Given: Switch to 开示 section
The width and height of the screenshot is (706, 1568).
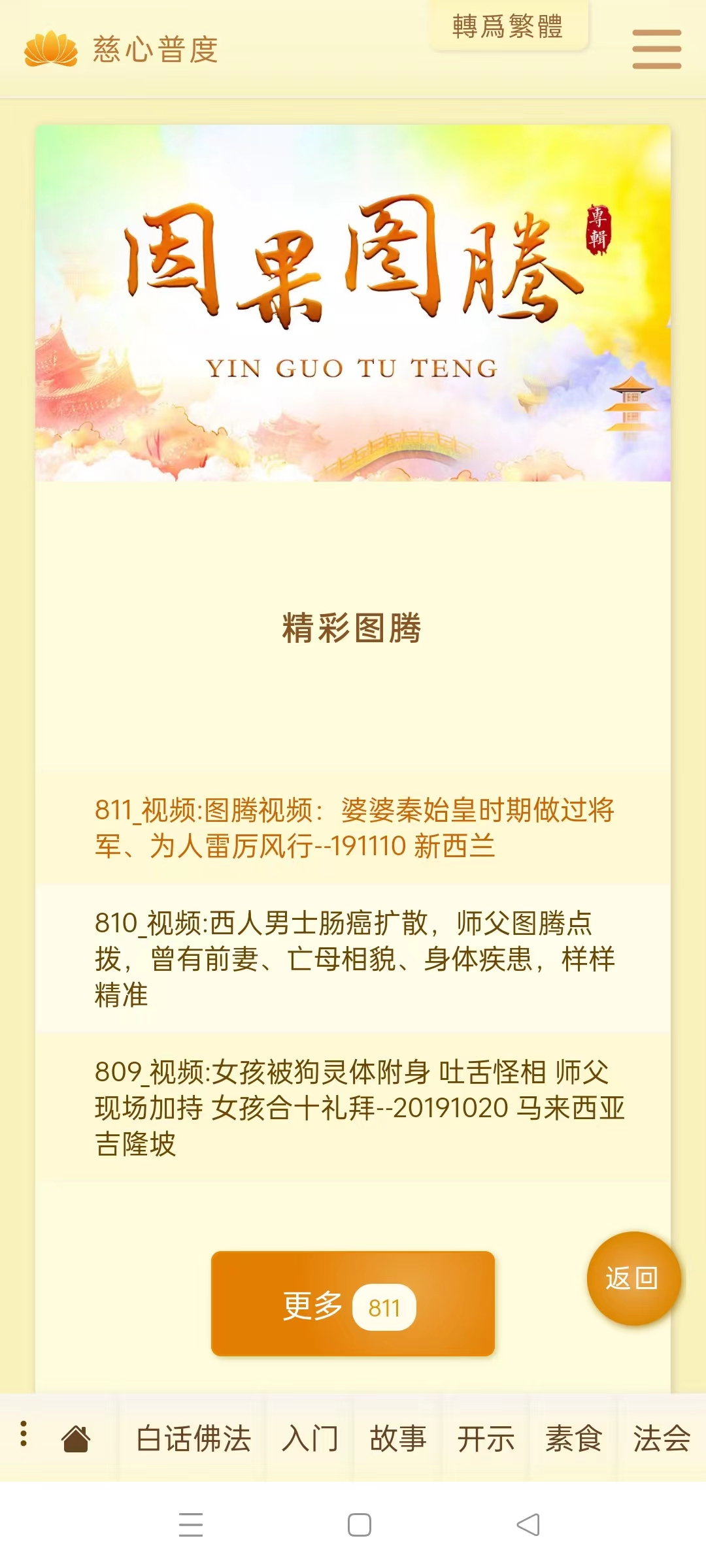Looking at the screenshot, I should click(486, 1438).
